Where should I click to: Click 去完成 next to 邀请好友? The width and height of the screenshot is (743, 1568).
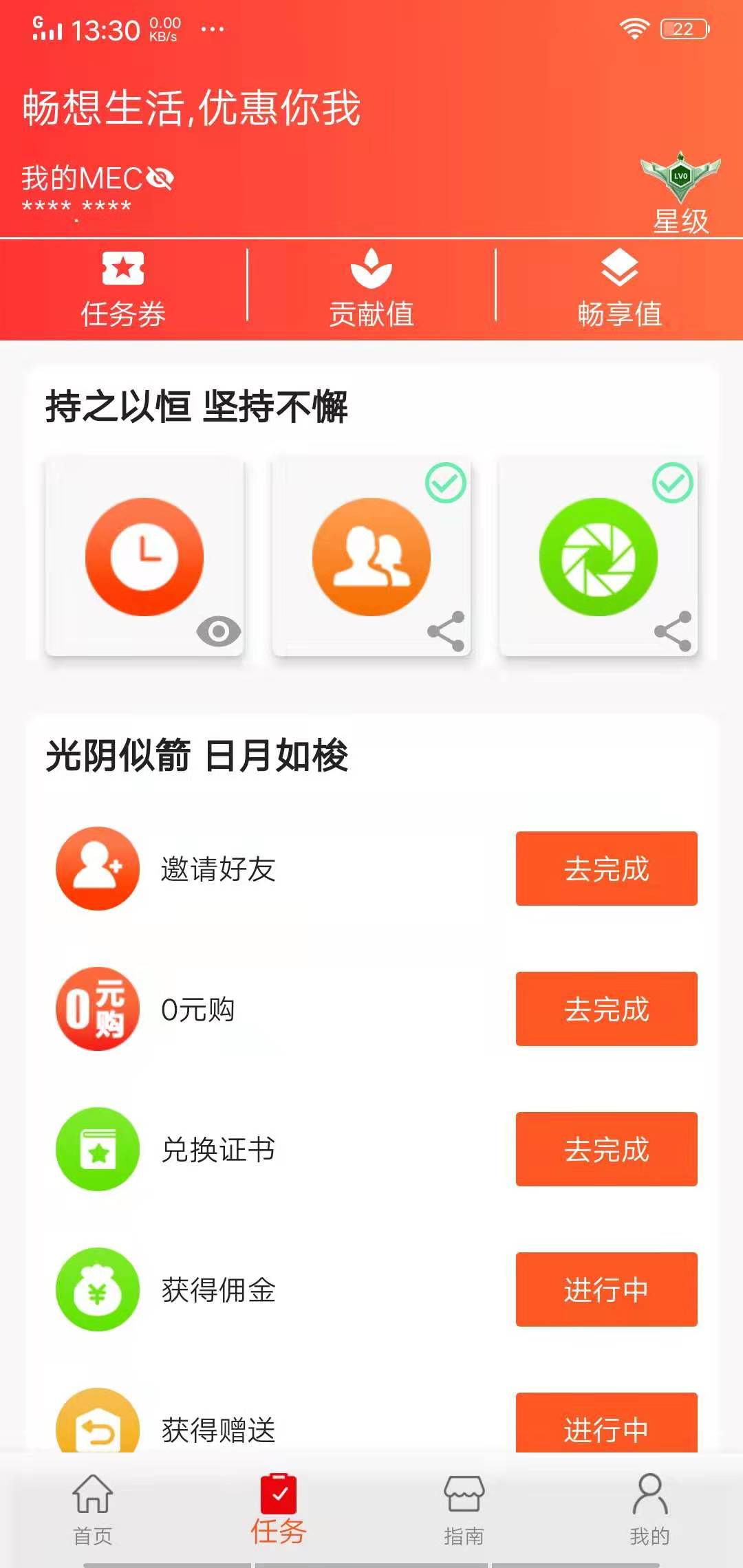tap(605, 868)
